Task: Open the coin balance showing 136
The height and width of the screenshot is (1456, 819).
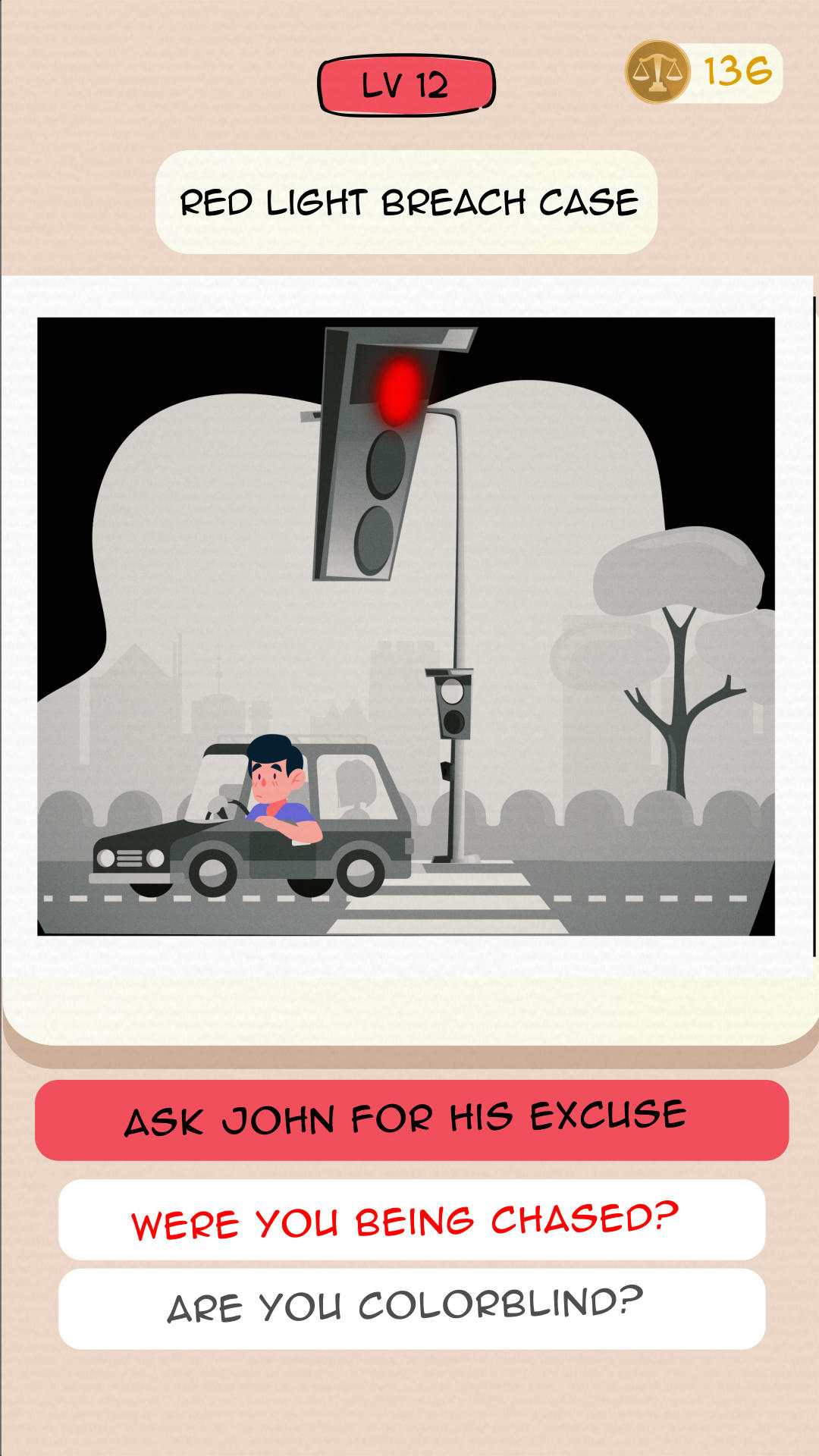Action: point(703,72)
